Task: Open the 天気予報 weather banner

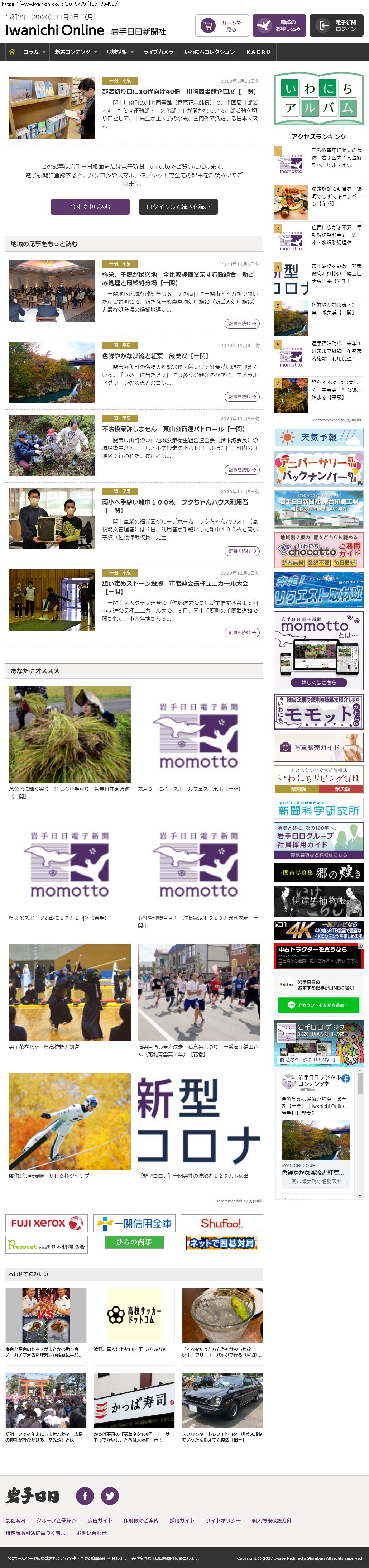Action: (x=318, y=437)
